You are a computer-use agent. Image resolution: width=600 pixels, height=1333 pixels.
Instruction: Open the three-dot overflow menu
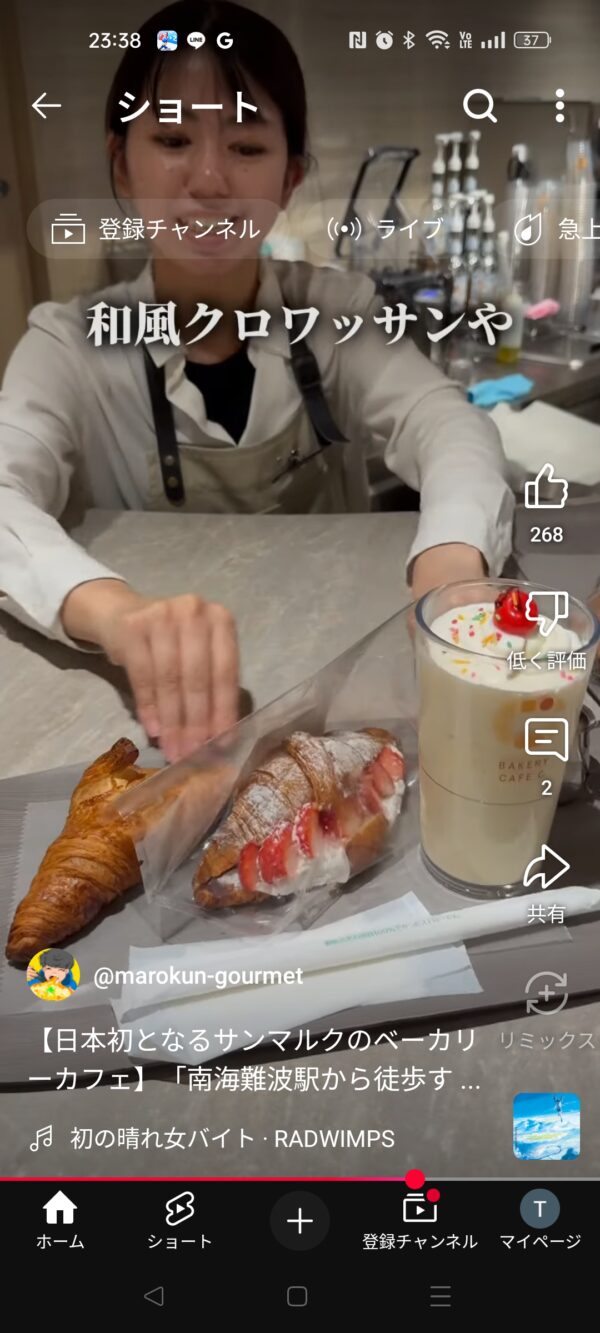[x=559, y=106]
